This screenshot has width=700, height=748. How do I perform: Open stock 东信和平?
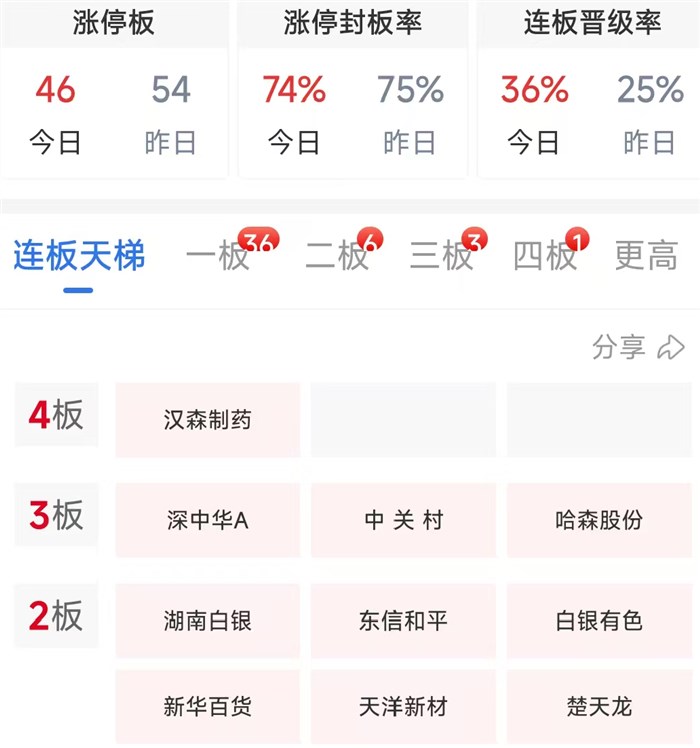(403, 621)
